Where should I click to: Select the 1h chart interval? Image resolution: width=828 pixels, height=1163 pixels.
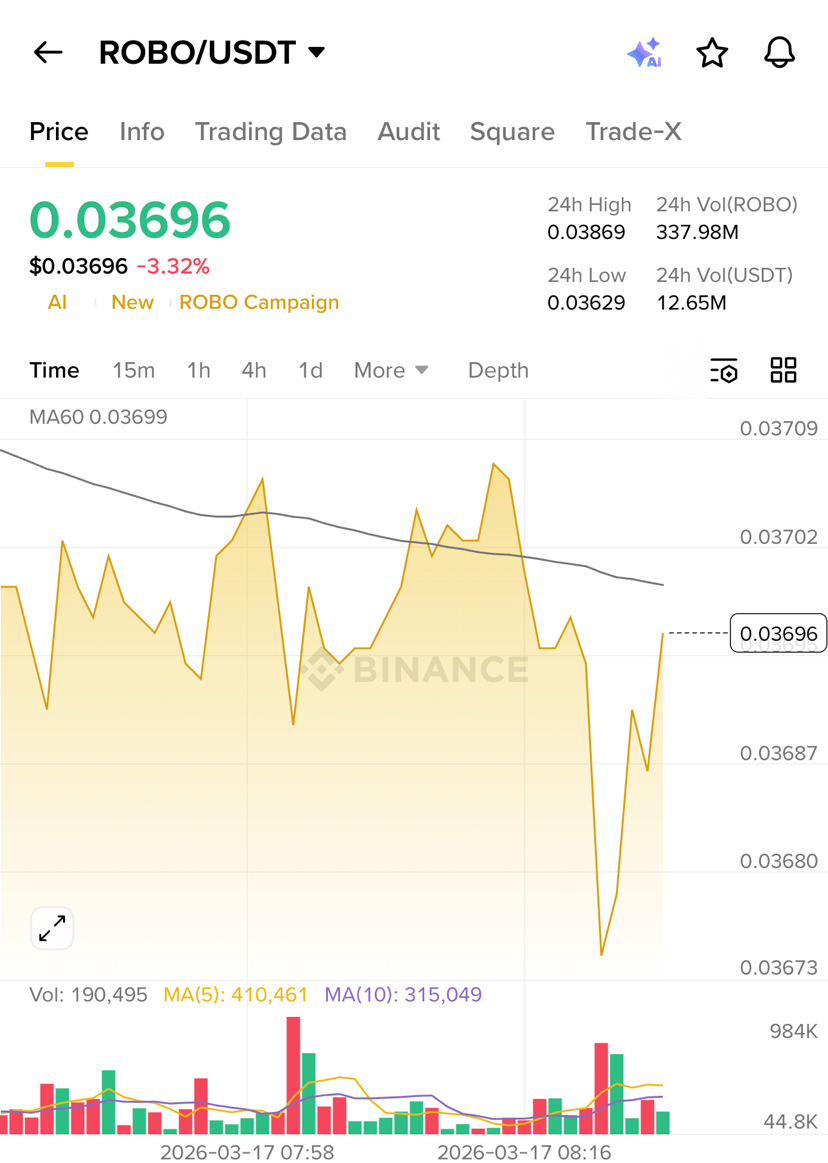[198, 370]
